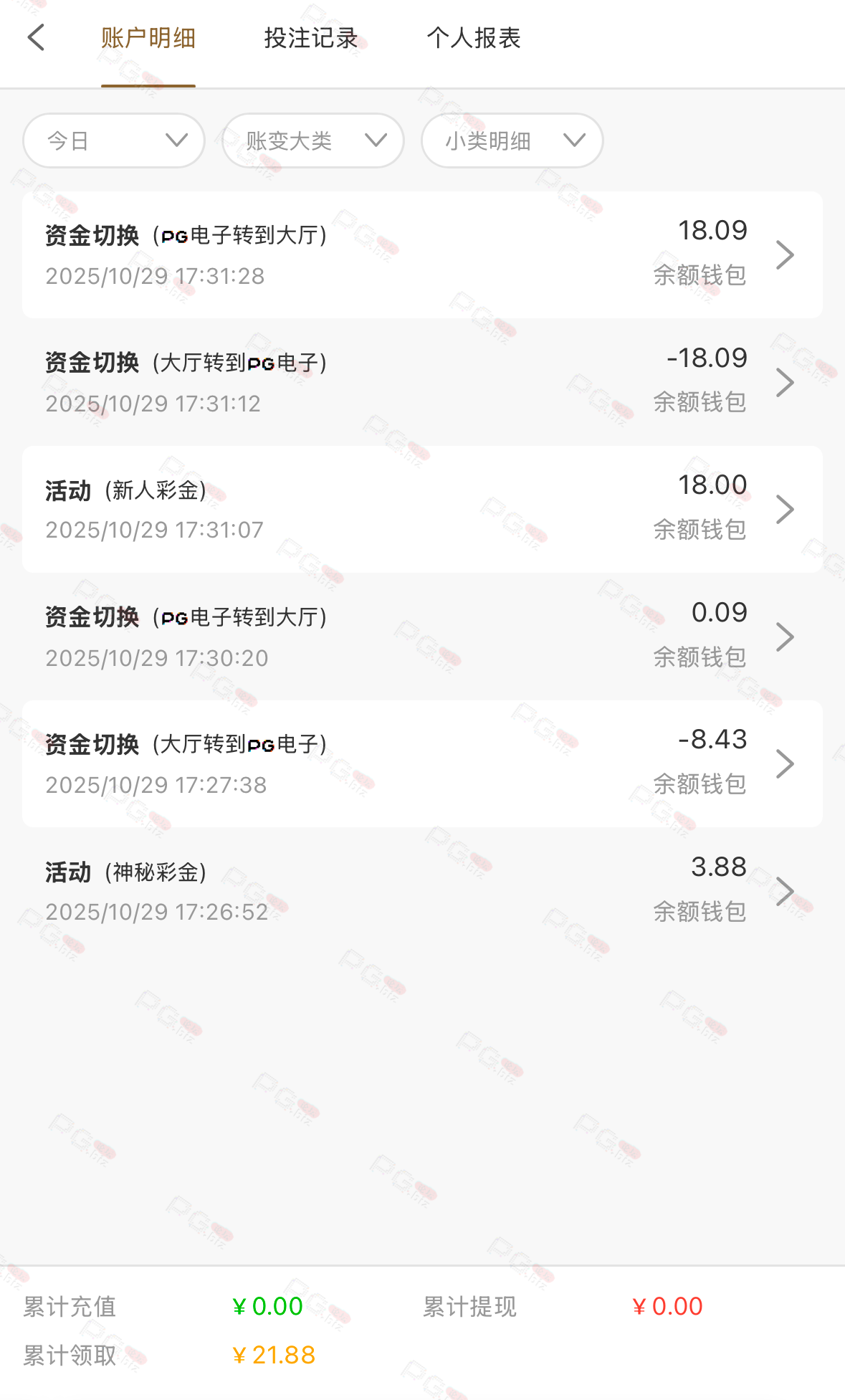This screenshot has width=845, height=1400.
Task: Open the 17:30:20 transfer record of 0.09
Action: [x=422, y=637]
